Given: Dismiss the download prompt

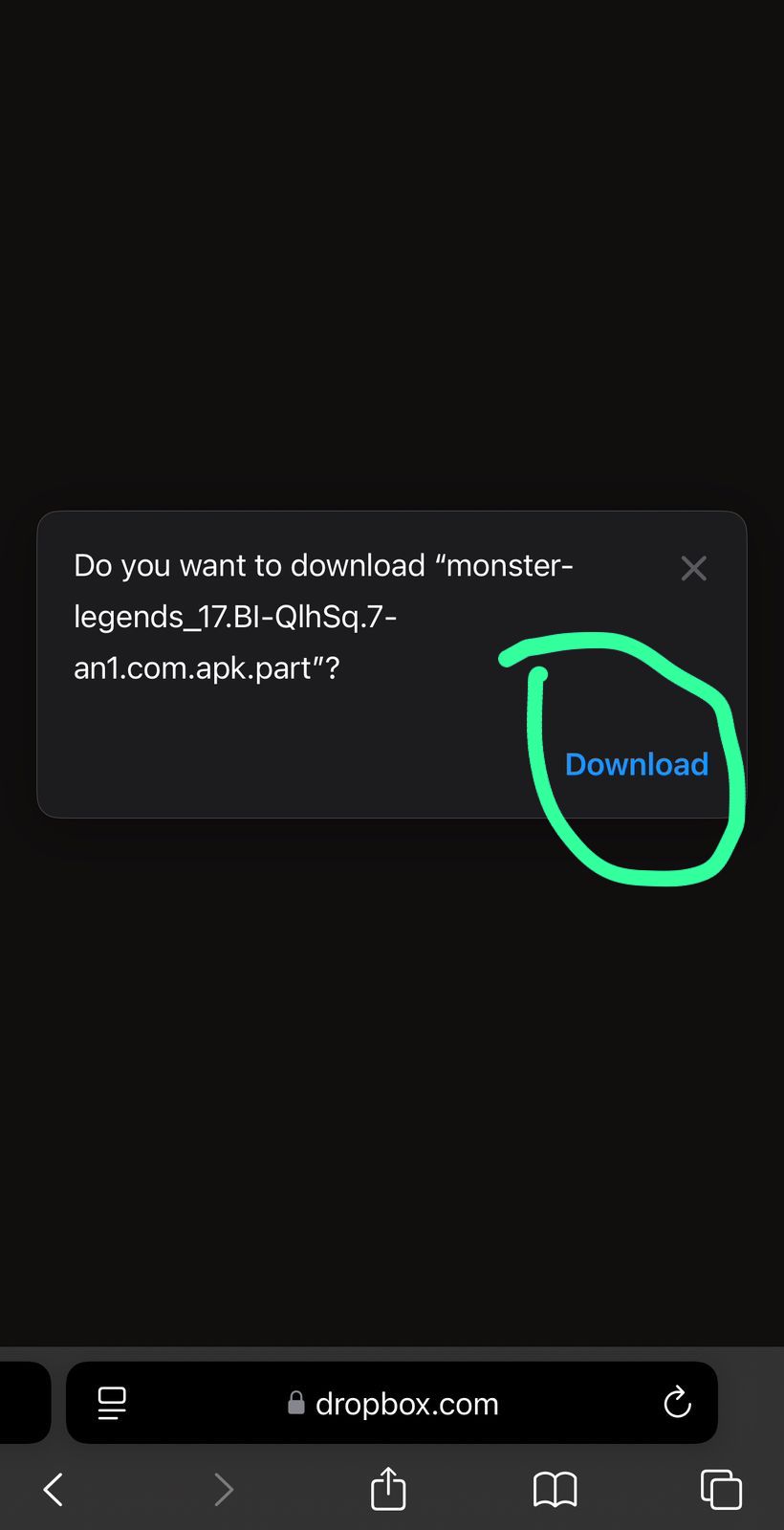Looking at the screenshot, I should click(693, 568).
